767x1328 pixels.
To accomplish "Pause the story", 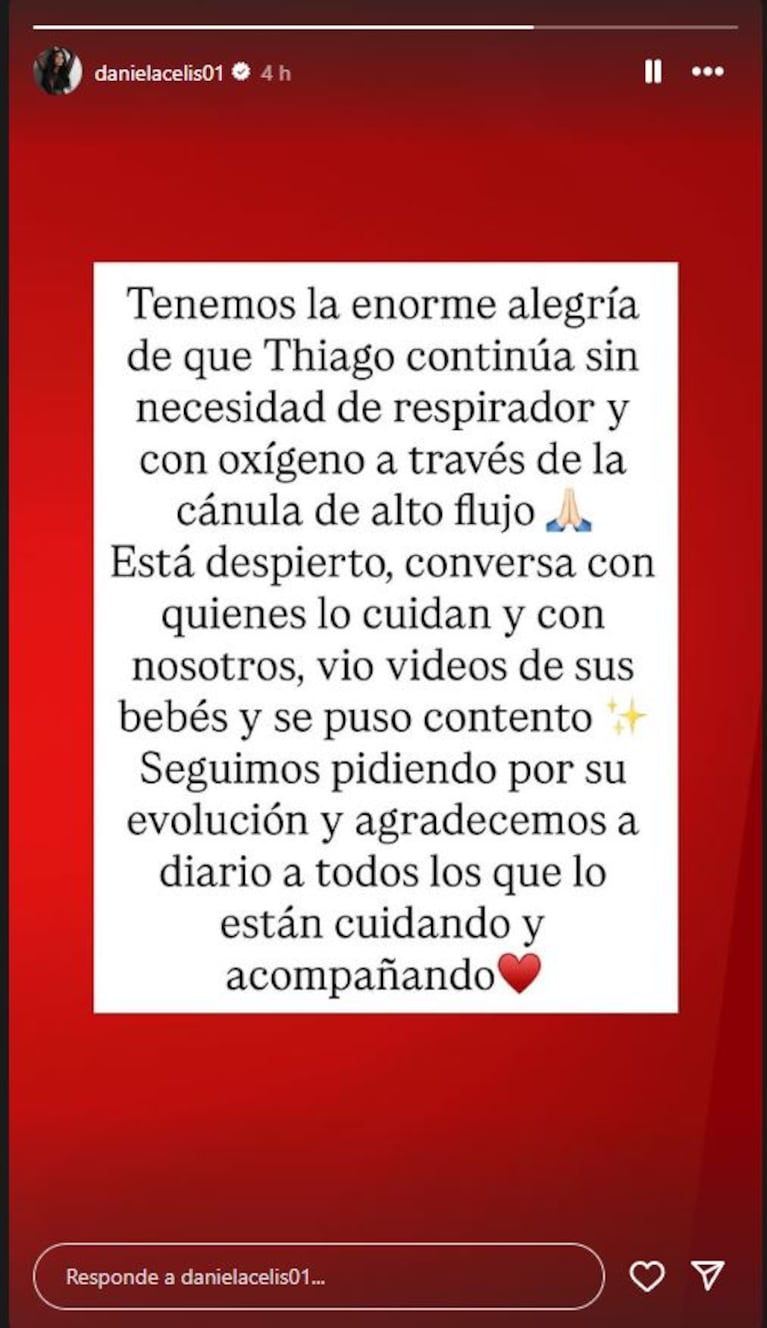I will pos(653,71).
